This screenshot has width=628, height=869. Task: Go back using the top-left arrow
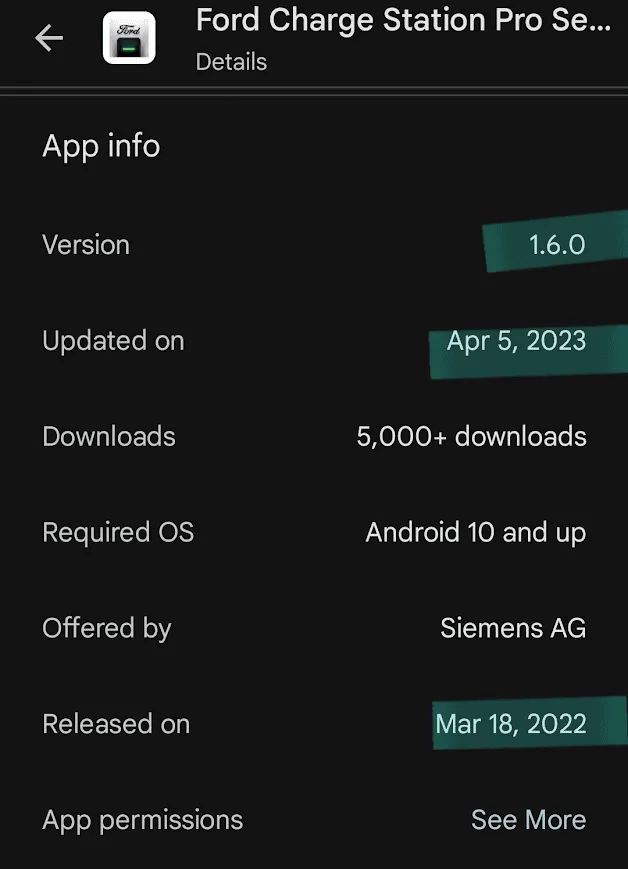[x=48, y=39]
